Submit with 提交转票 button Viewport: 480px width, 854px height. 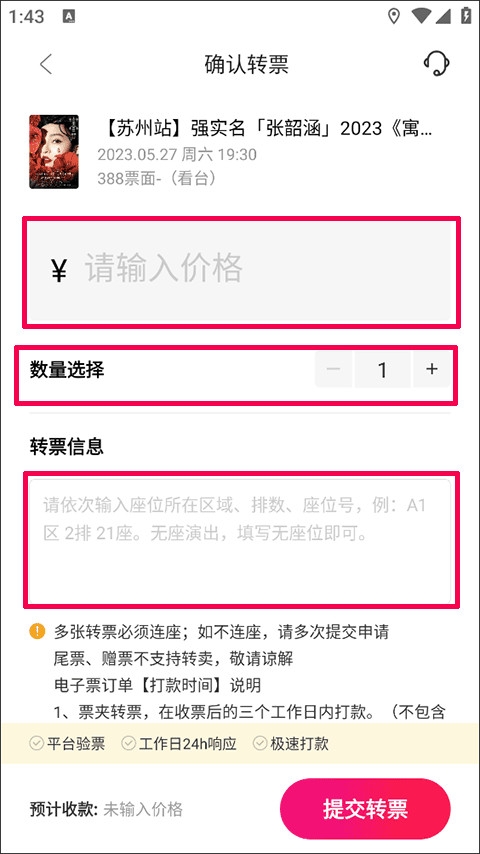tap(365, 808)
